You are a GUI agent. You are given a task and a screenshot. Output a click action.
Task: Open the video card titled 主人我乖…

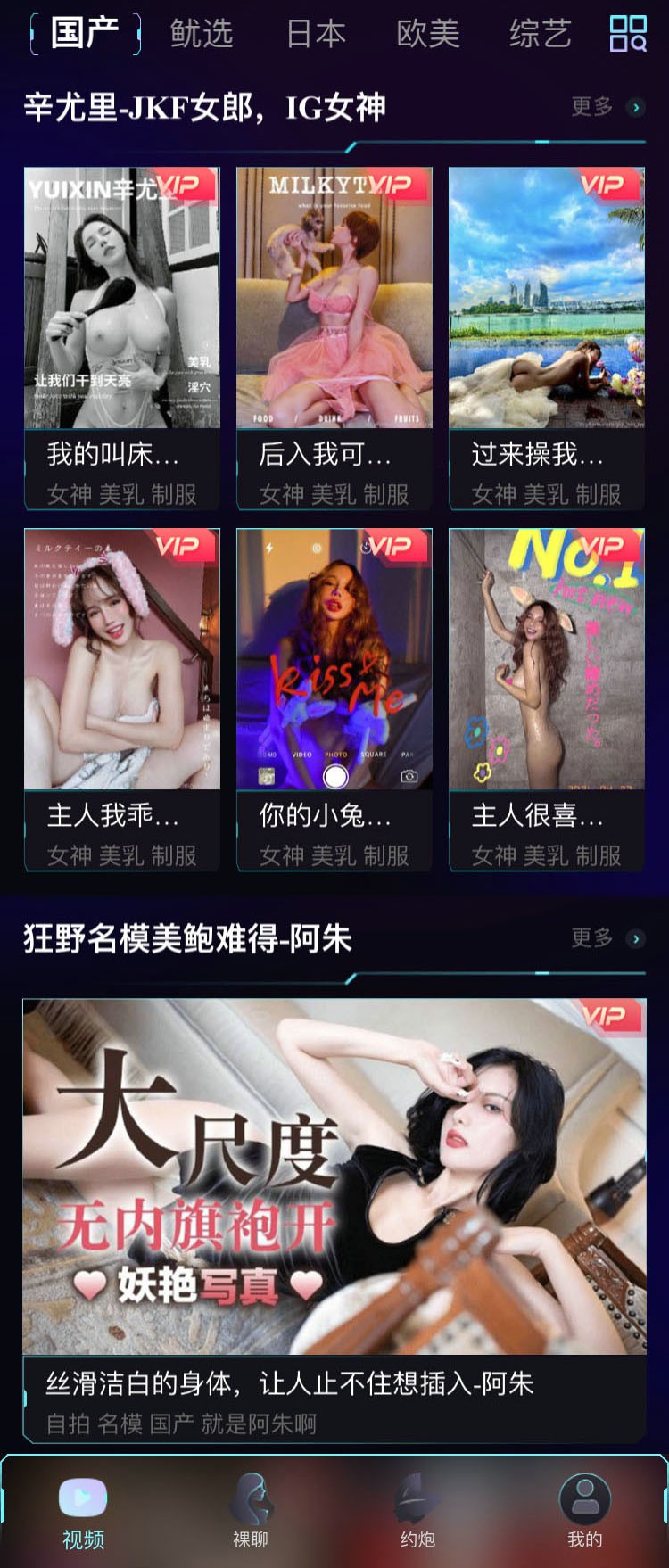(x=122, y=698)
